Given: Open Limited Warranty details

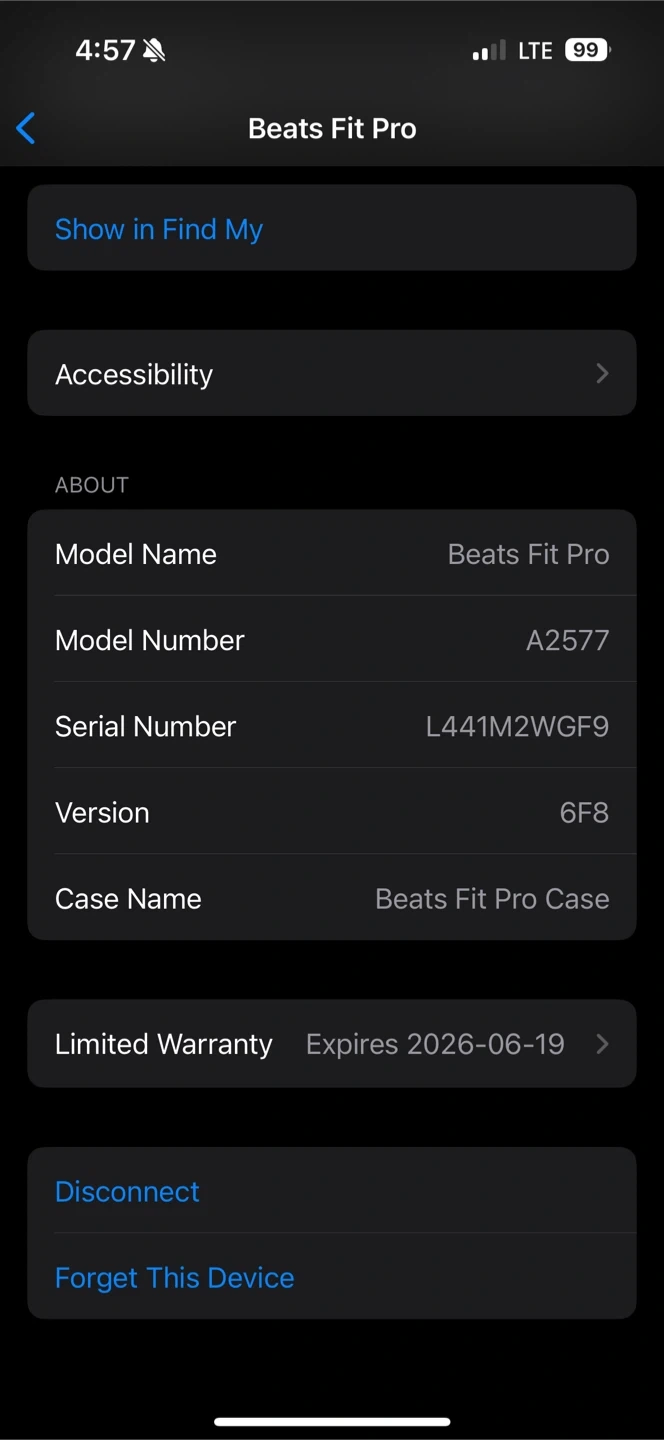Looking at the screenshot, I should [x=332, y=1043].
